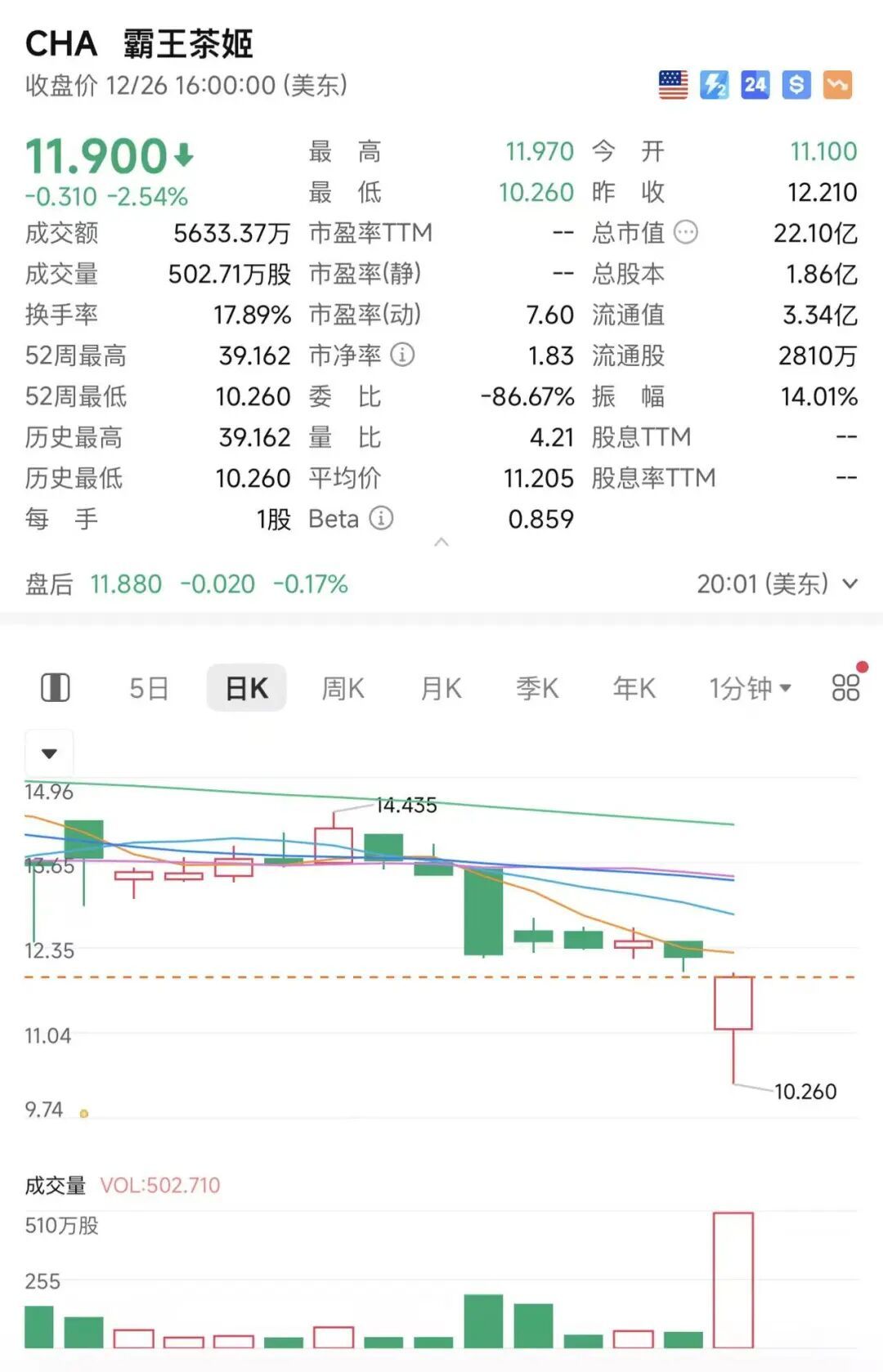Open the grid indicator icon with red dot
The width and height of the screenshot is (883, 1372).
point(847,688)
